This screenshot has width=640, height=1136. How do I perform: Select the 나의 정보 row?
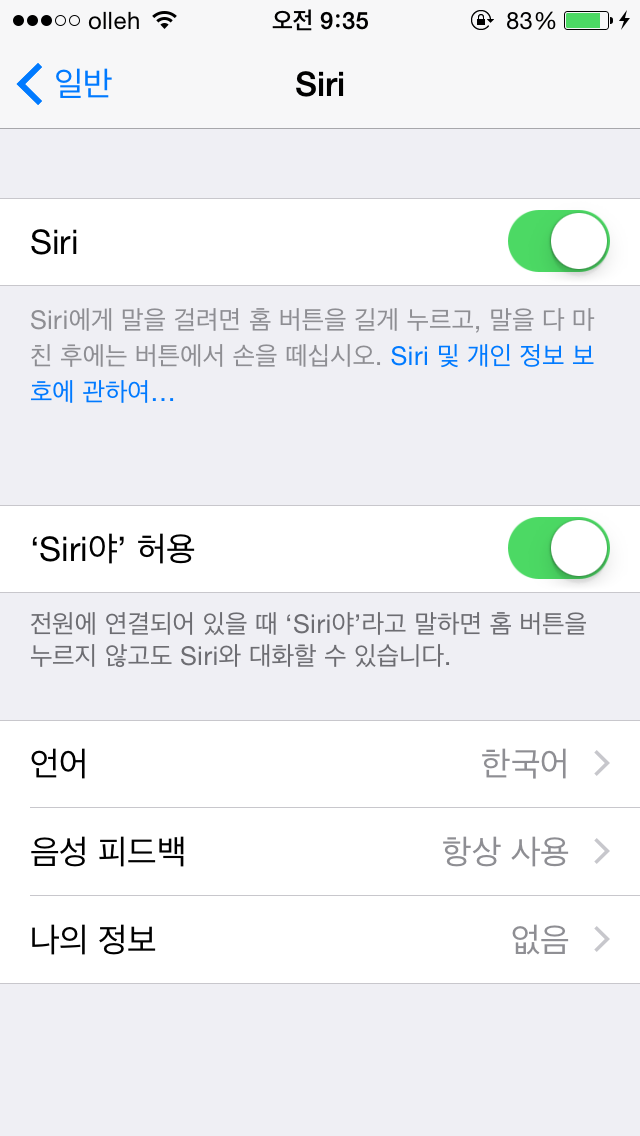320,940
